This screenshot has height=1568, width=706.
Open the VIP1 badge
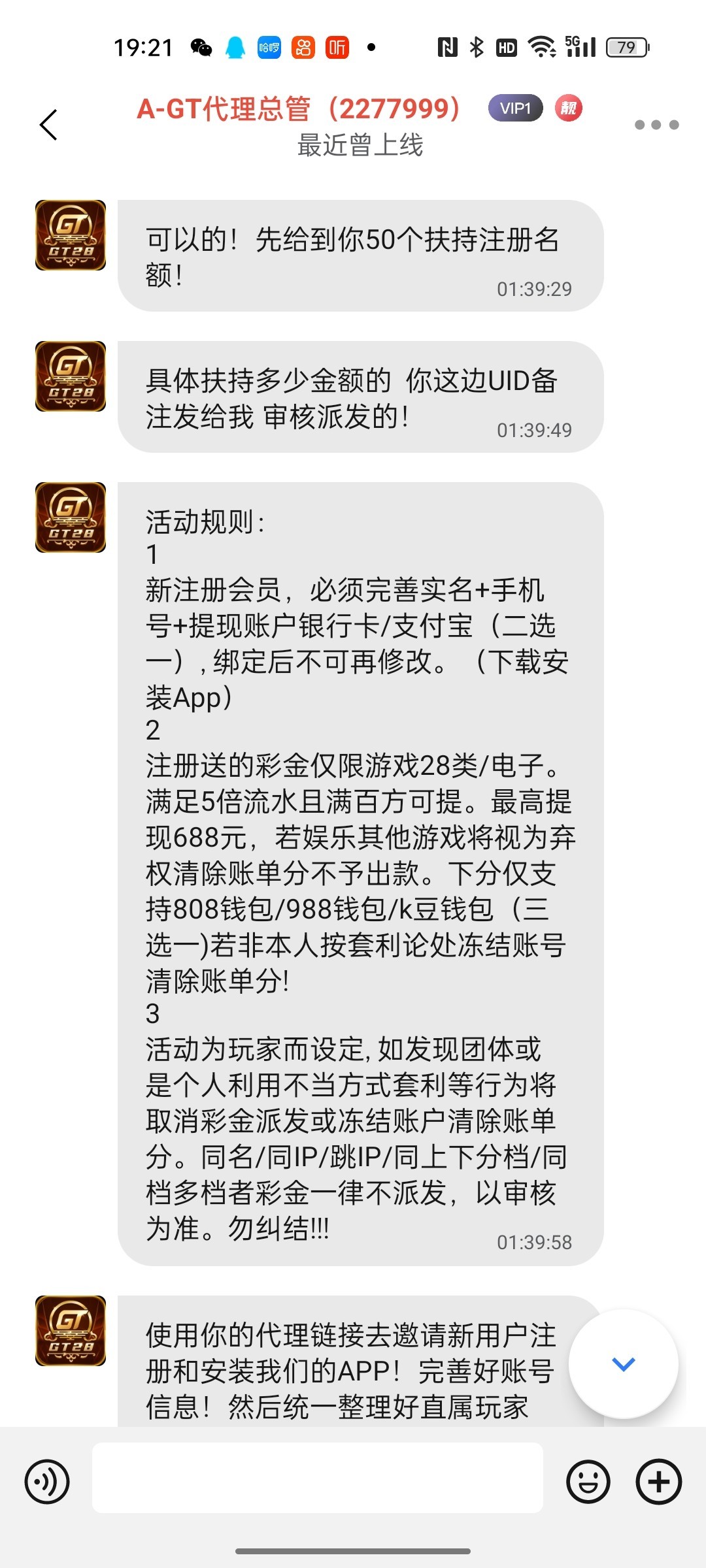[x=515, y=108]
